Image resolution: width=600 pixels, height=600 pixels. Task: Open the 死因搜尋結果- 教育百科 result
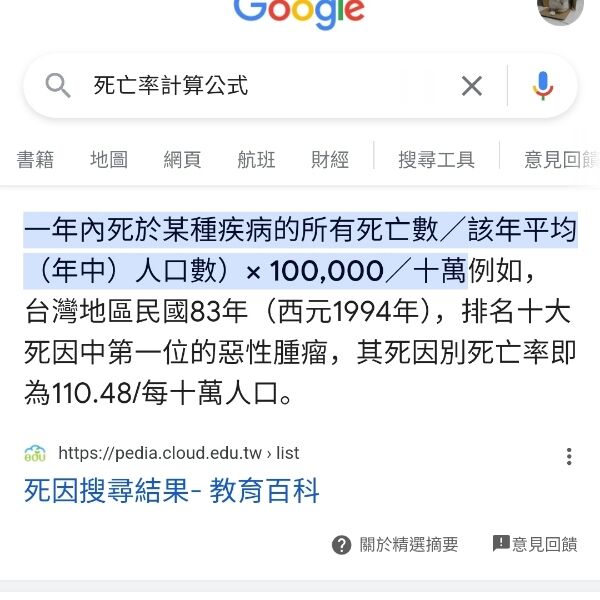[171, 491]
